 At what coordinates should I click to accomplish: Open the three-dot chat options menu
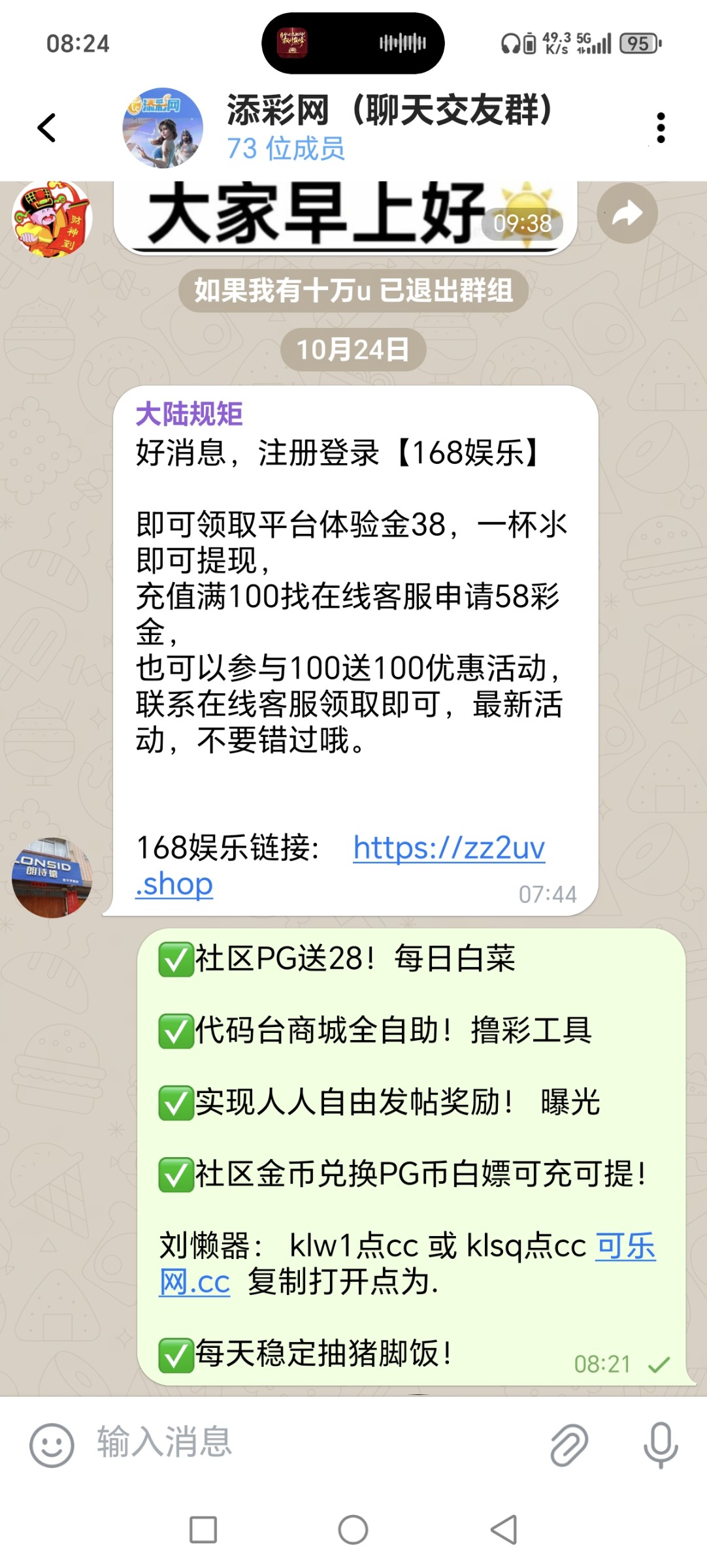(662, 128)
